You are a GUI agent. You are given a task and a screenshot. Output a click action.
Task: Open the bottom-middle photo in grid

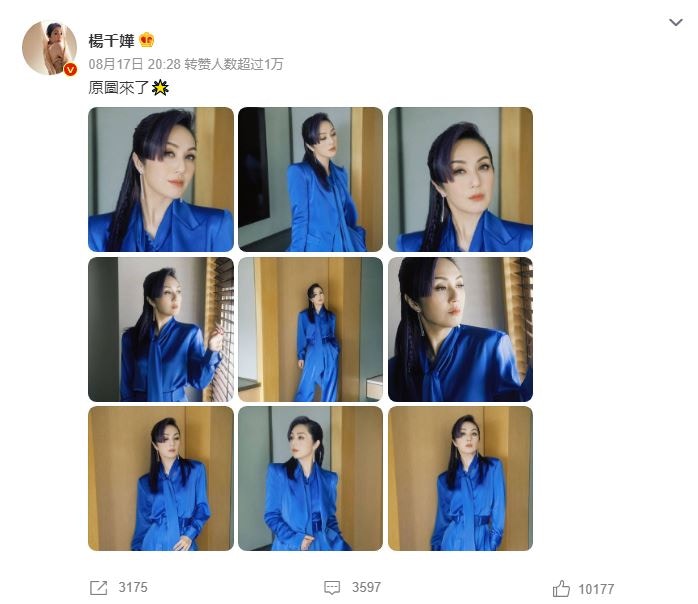(310, 478)
